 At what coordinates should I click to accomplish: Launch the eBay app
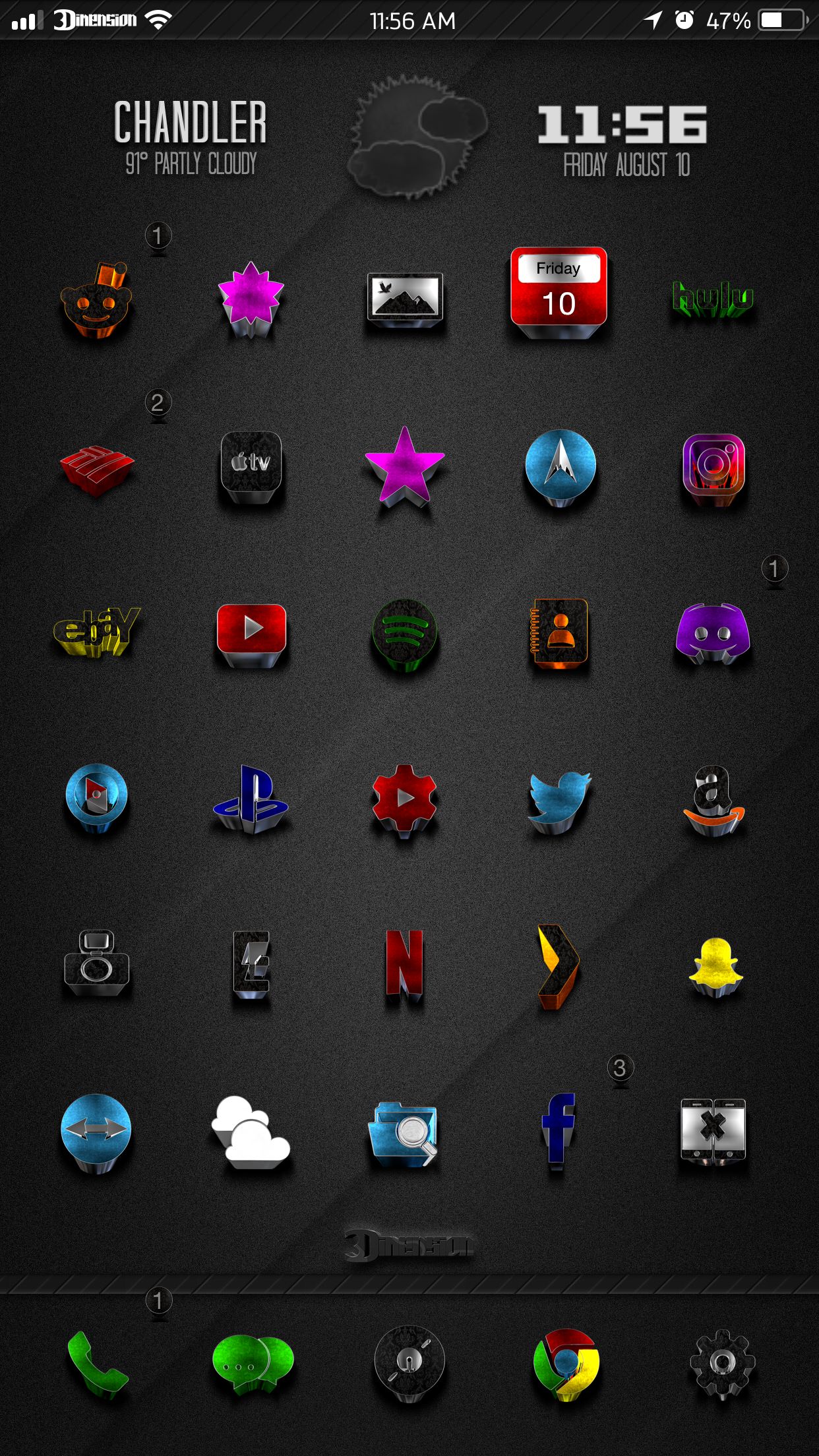pyautogui.click(x=97, y=631)
